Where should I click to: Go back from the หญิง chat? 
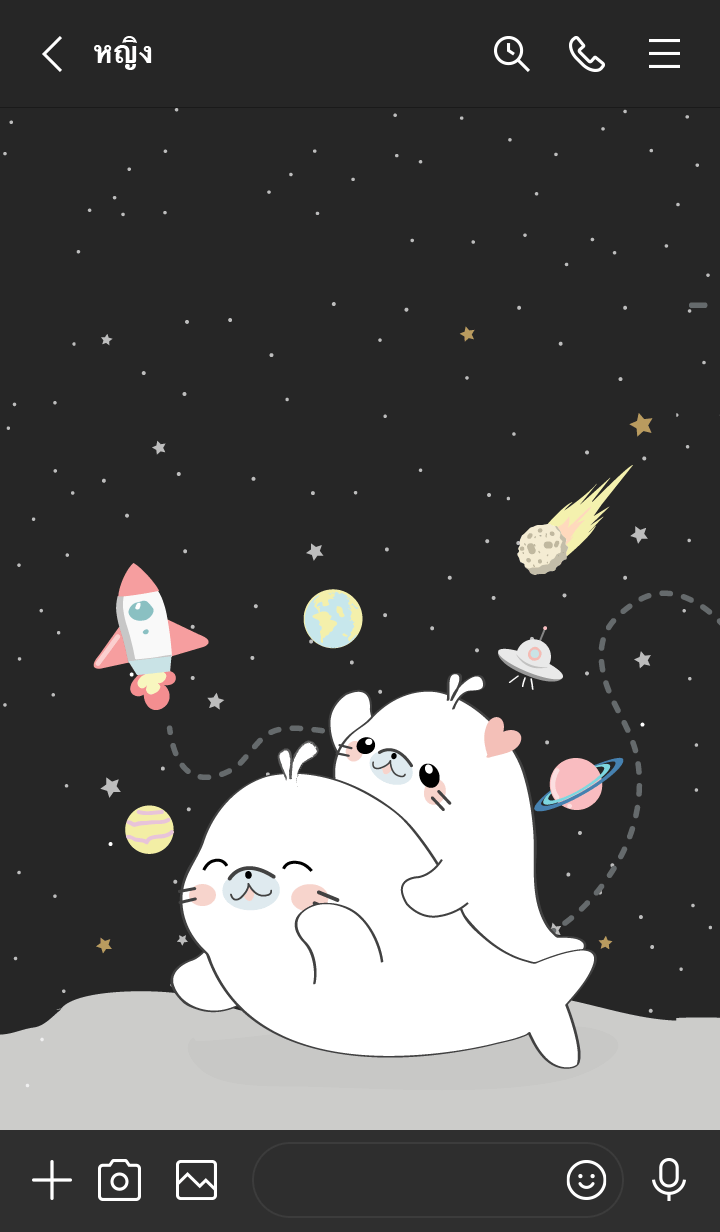pyautogui.click(x=52, y=54)
